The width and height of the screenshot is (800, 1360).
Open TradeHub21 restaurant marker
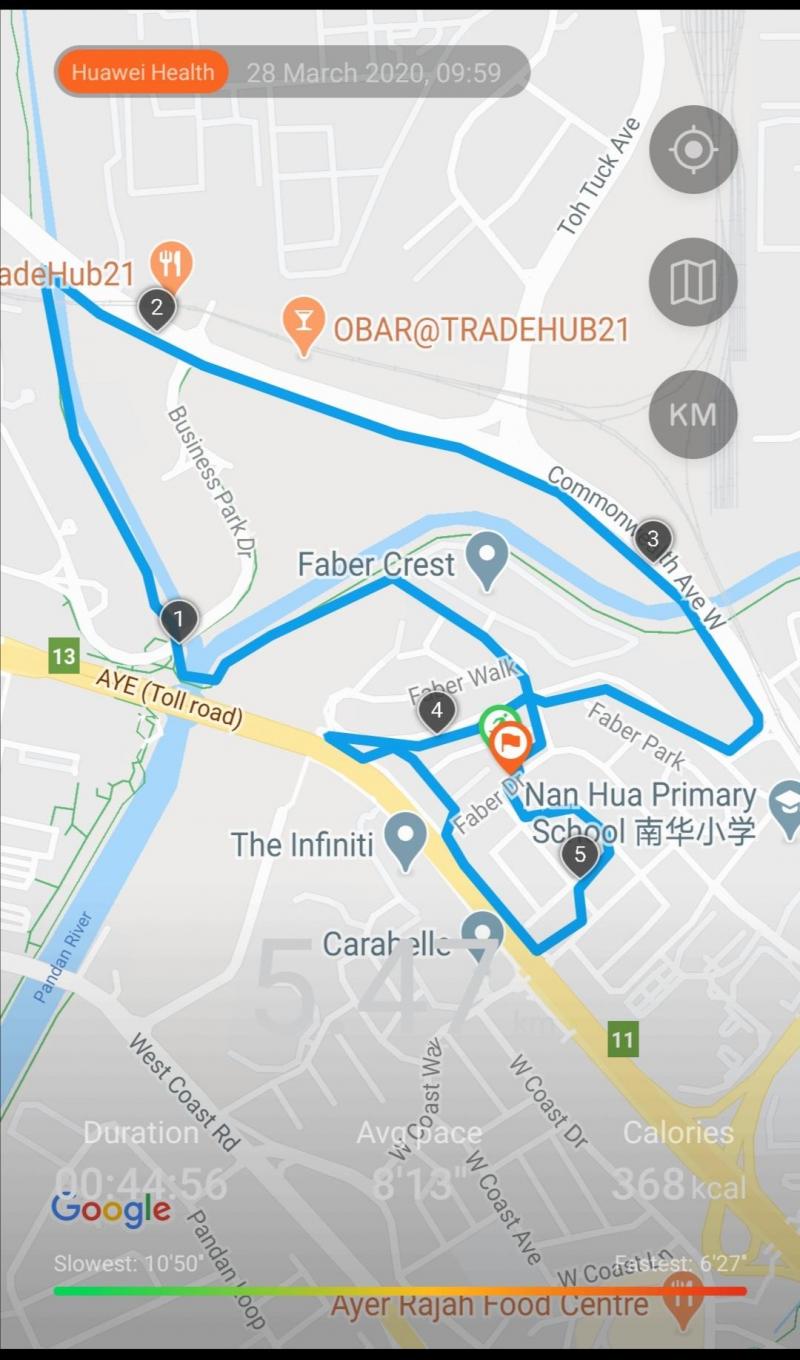click(x=172, y=267)
